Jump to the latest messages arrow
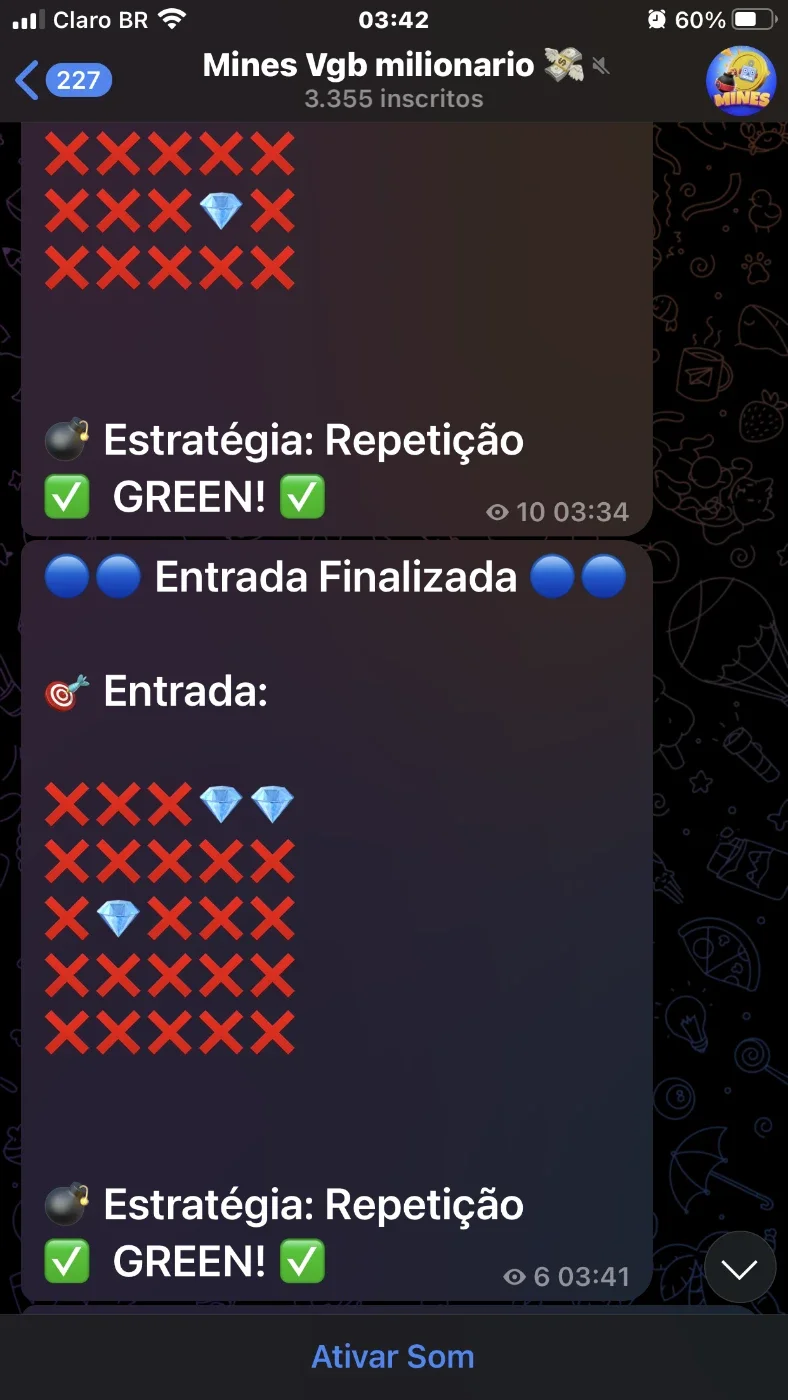Viewport: 788px width, 1400px height. 740,1268
